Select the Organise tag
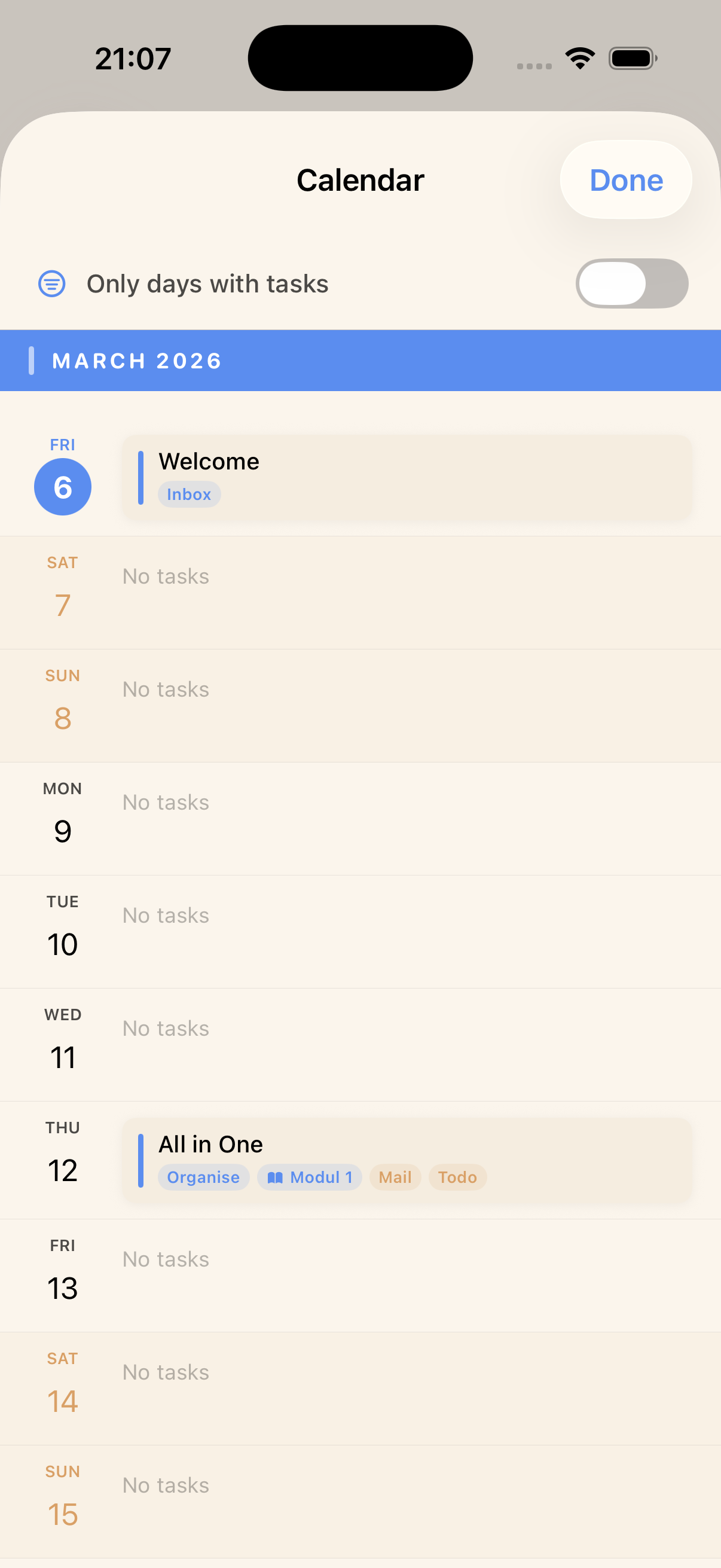721x1568 pixels. pos(203,1177)
